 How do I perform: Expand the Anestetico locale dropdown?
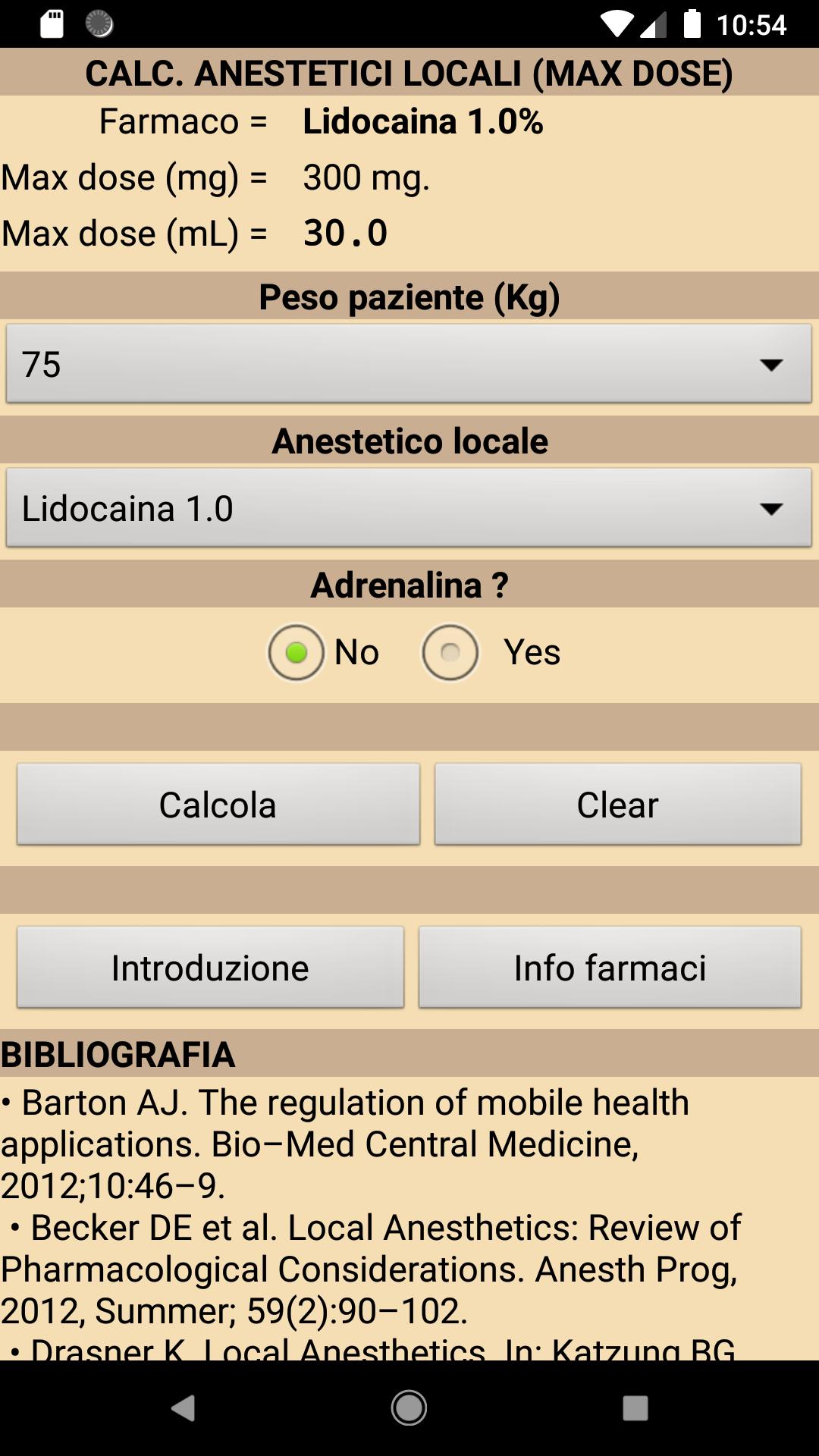pyautogui.click(x=409, y=508)
